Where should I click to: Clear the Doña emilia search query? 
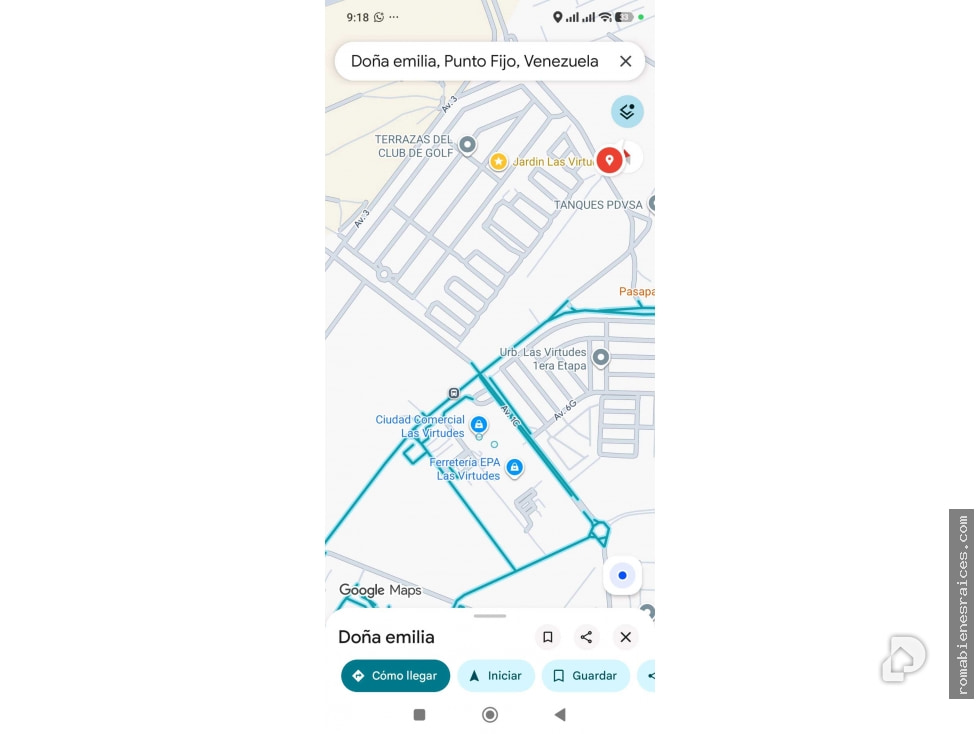pyautogui.click(x=625, y=61)
